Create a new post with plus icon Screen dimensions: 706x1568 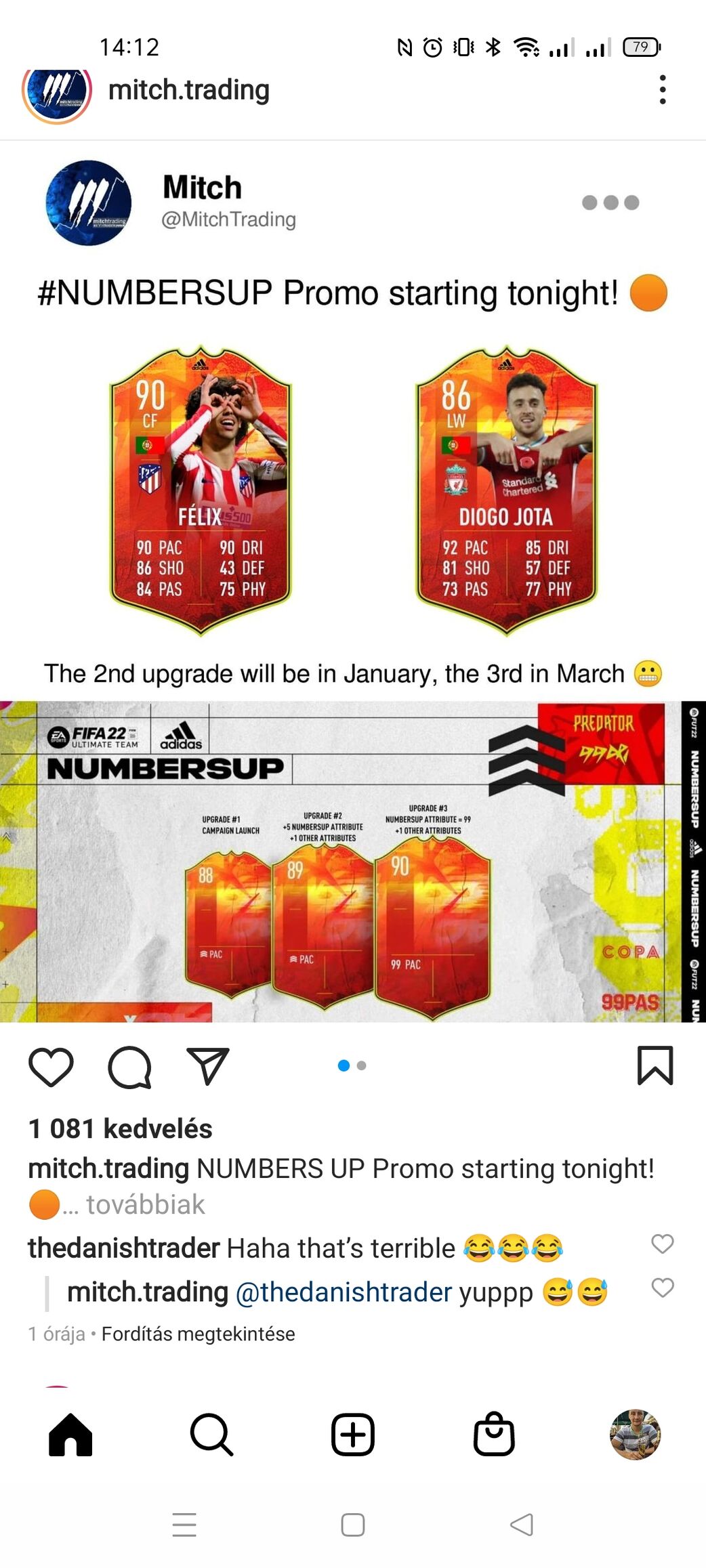(x=352, y=1434)
